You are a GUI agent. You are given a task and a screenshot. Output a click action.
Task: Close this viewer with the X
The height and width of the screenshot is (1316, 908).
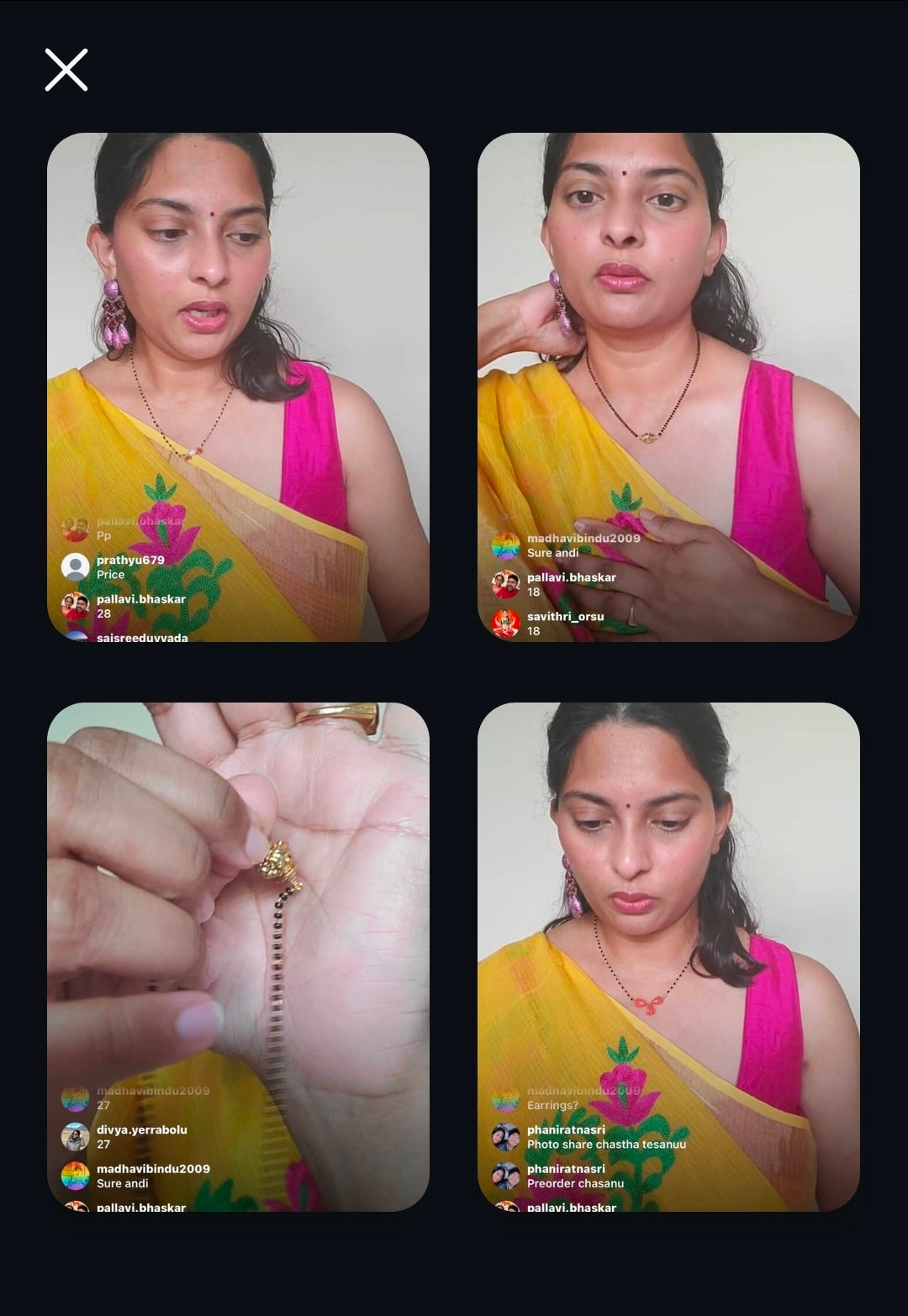66,70
